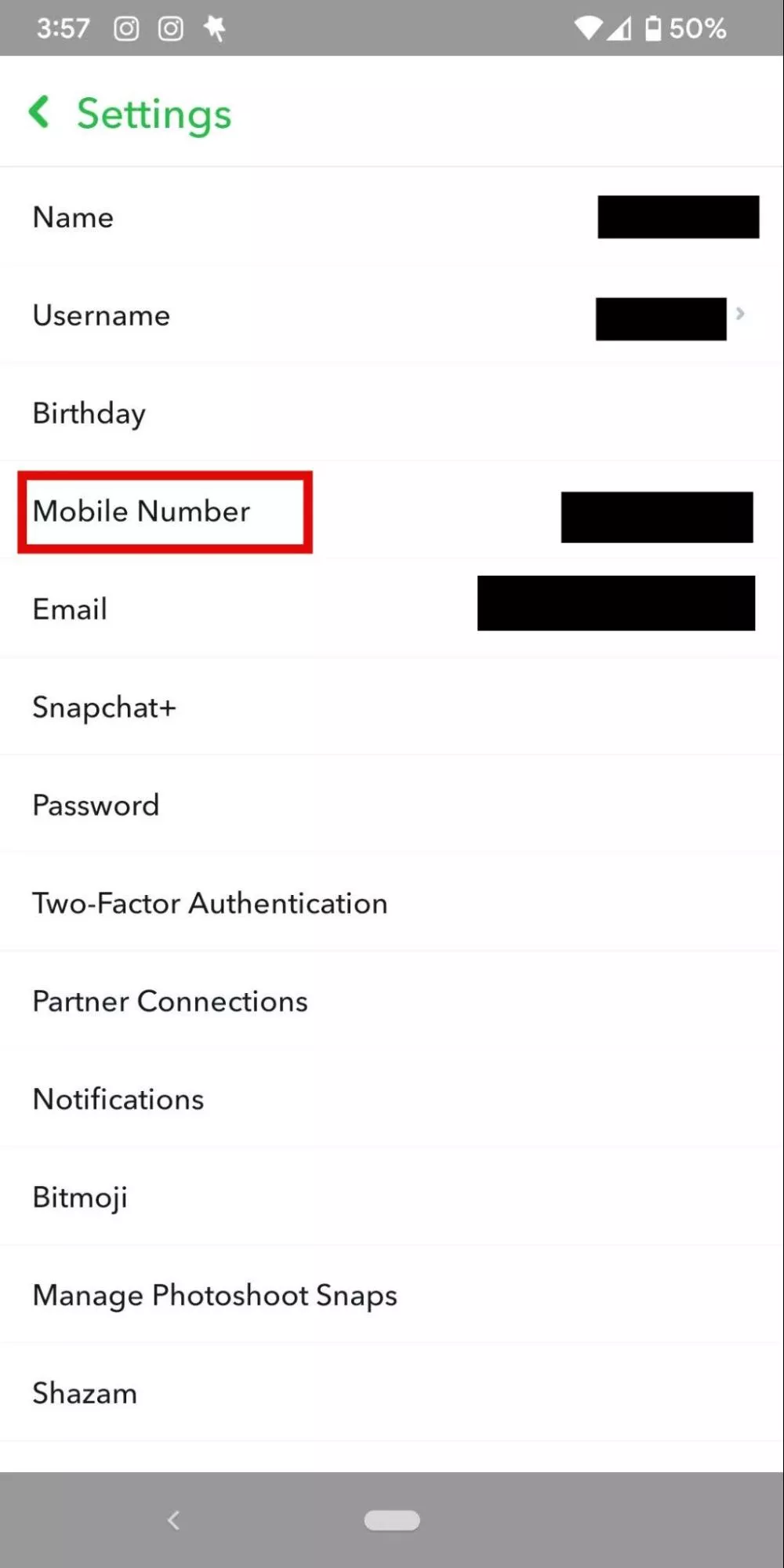This screenshot has height=1568, width=784.
Task: Open Shazam settings
Action: 85,1394
